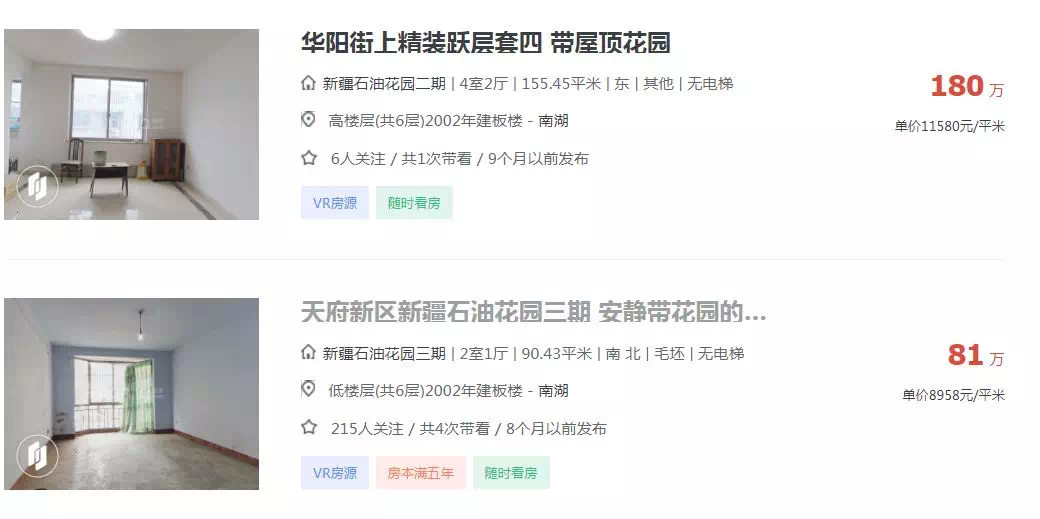Image resolution: width=1040 pixels, height=519 pixels.
Task: Open 南湖 area link in the 180万 listing
Action: [553, 121]
